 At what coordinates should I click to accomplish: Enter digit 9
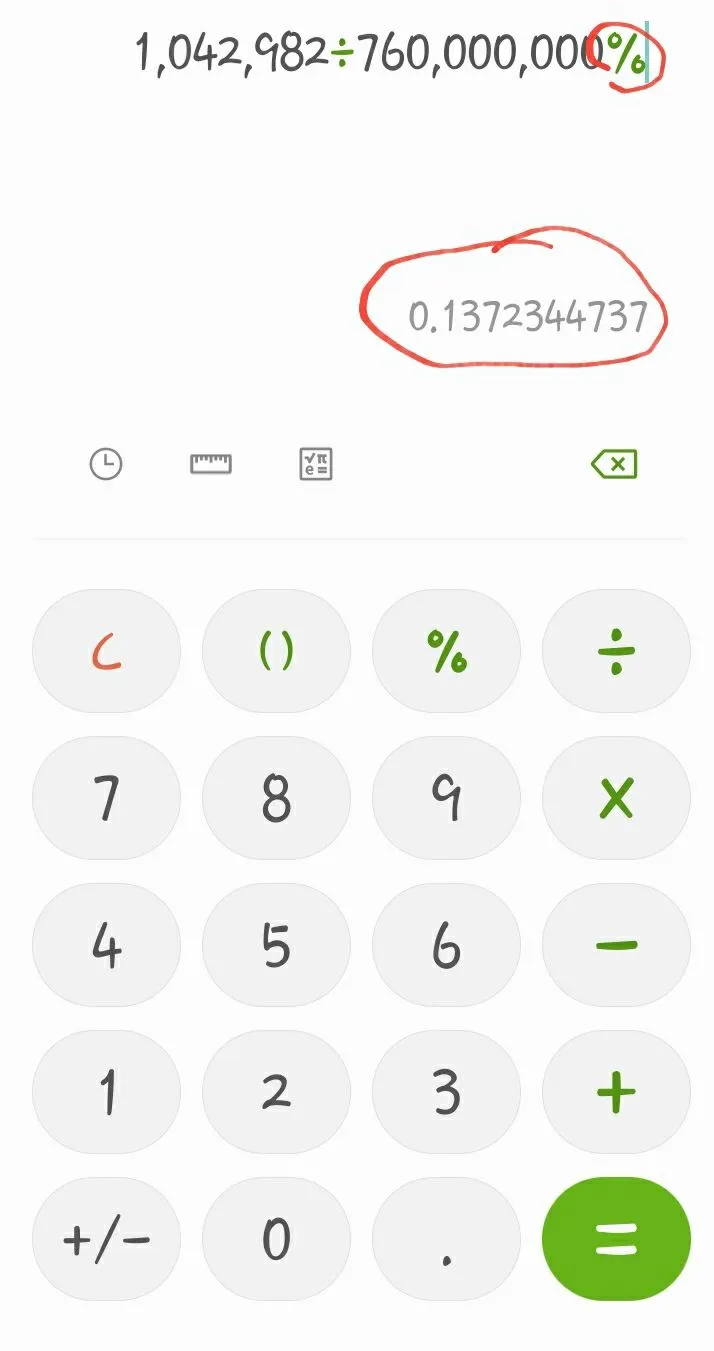[x=446, y=798]
